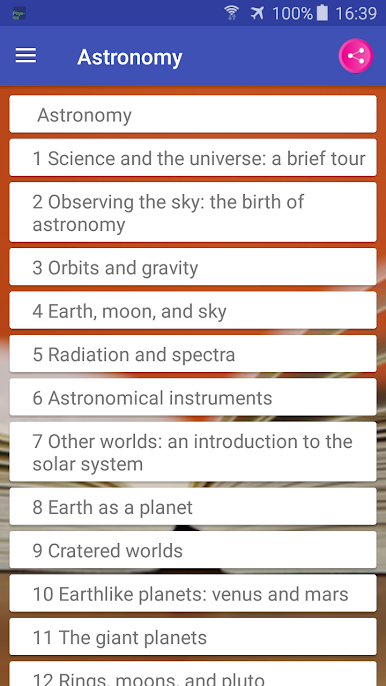Select chapter 3 Orbits and gravity

click(x=193, y=267)
